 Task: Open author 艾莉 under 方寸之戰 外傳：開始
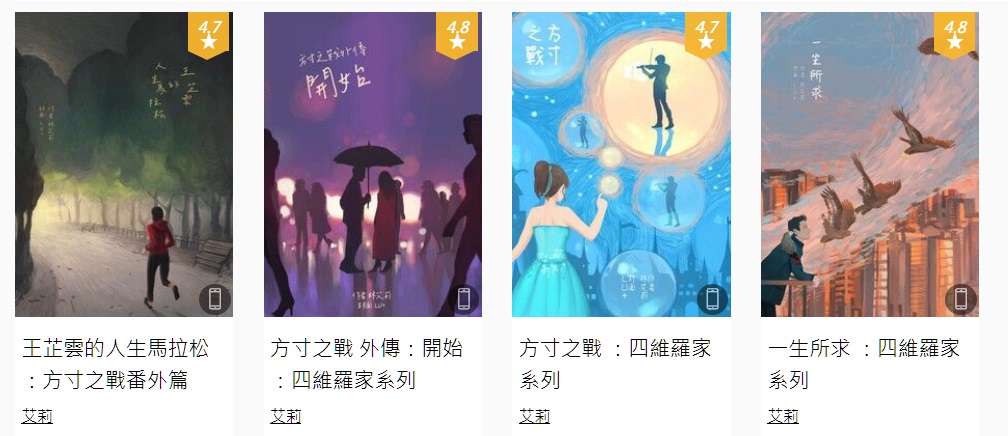(286, 416)
